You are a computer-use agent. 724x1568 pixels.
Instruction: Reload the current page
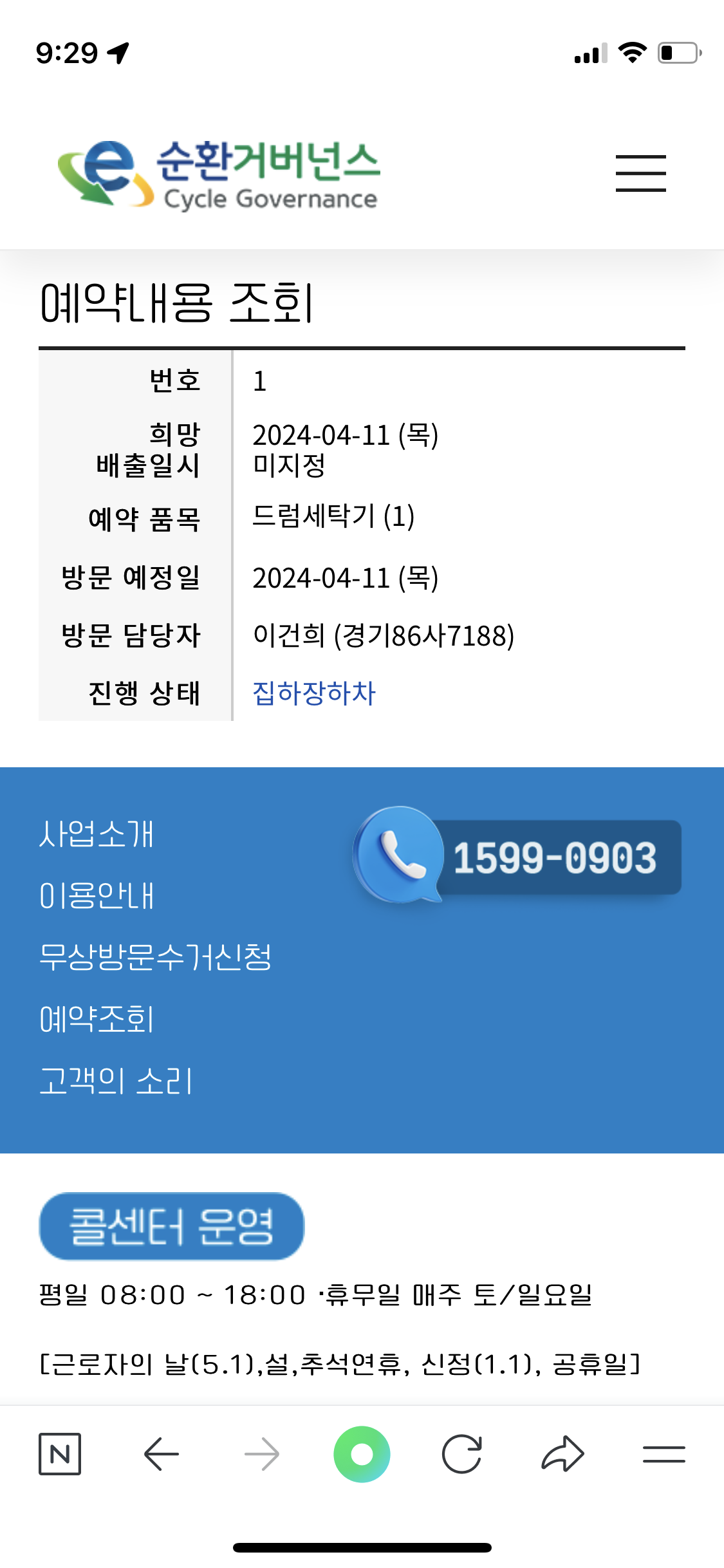462,1453
